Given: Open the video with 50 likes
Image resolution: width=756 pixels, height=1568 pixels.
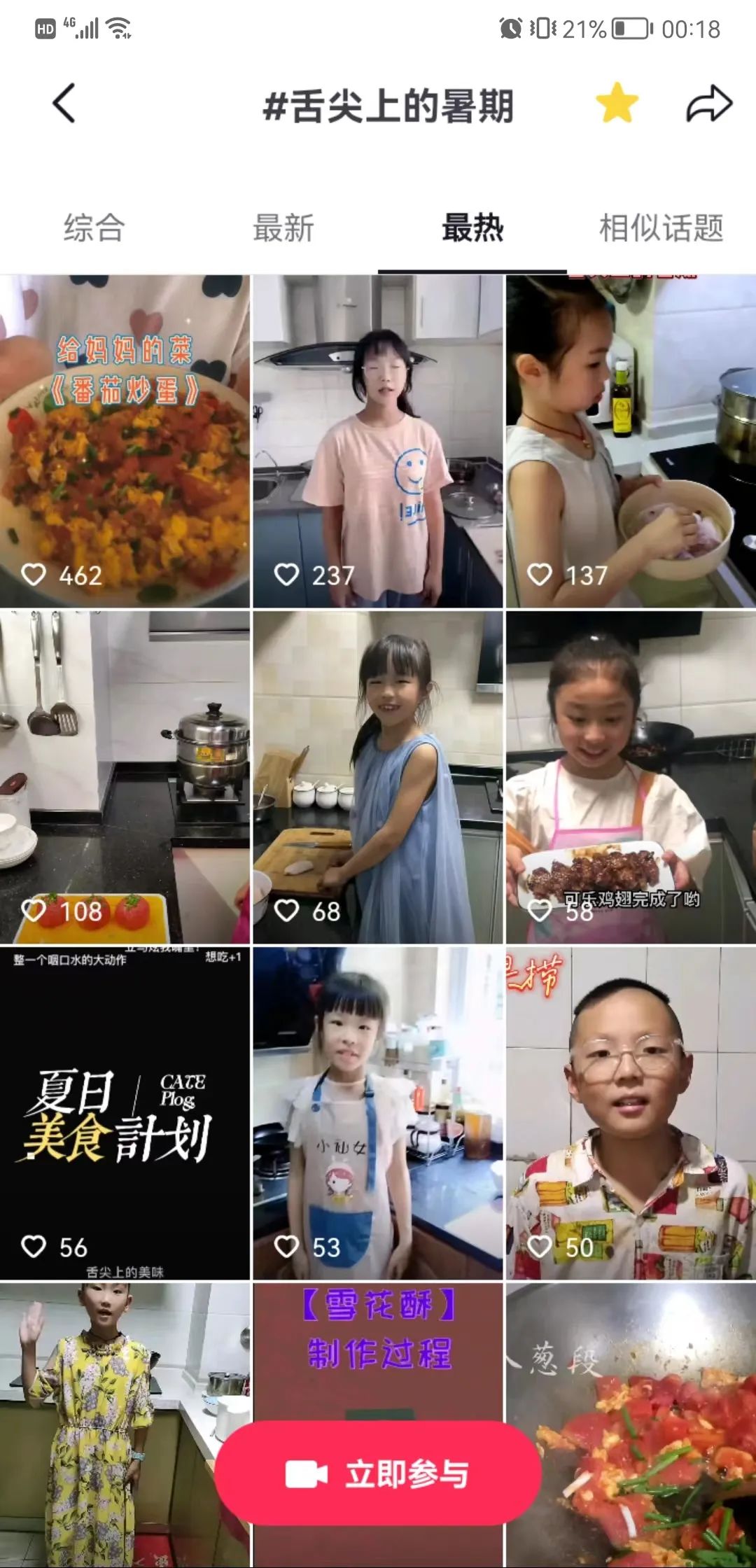Looking at the screenshot, I should point(631,1113).
